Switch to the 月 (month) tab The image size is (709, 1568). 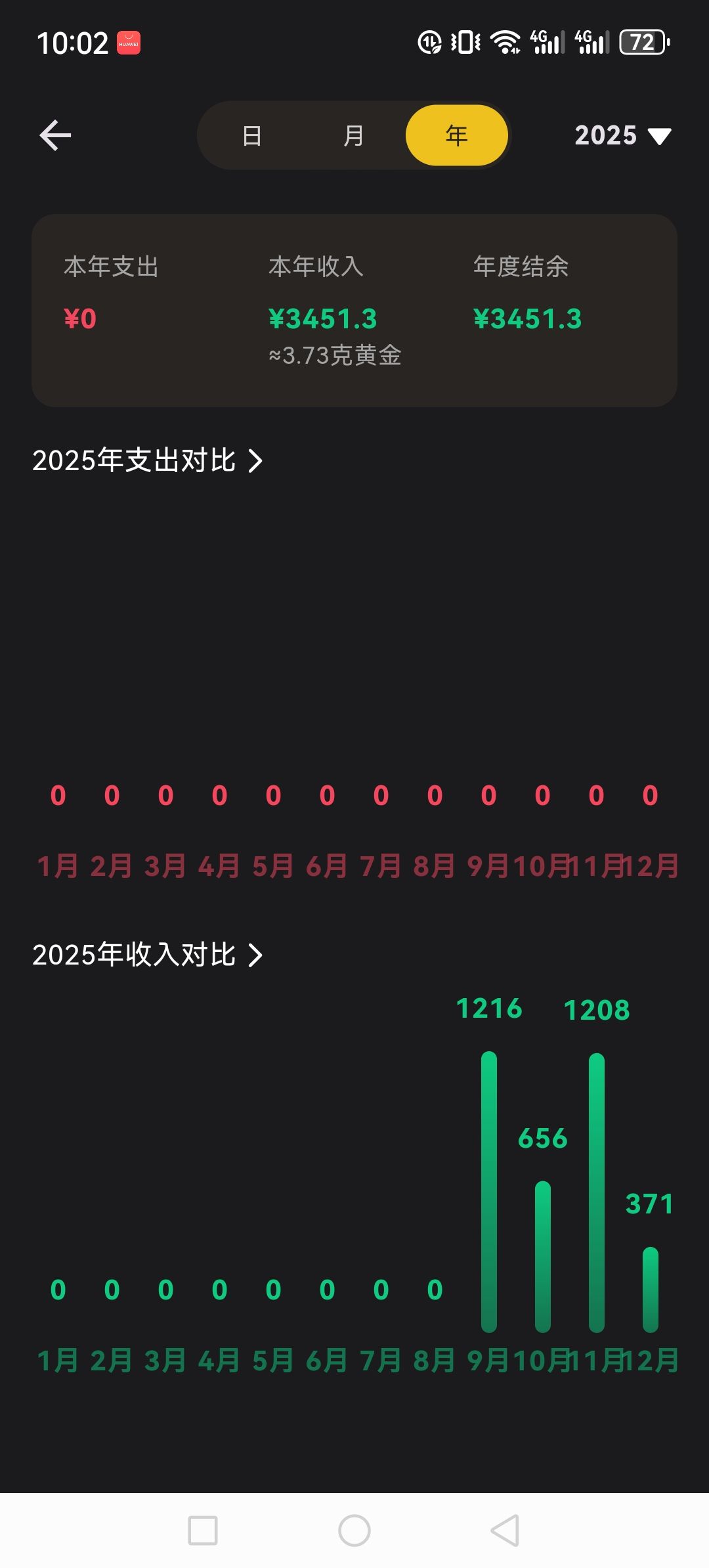pyautogui.click(x=354, y=136)
